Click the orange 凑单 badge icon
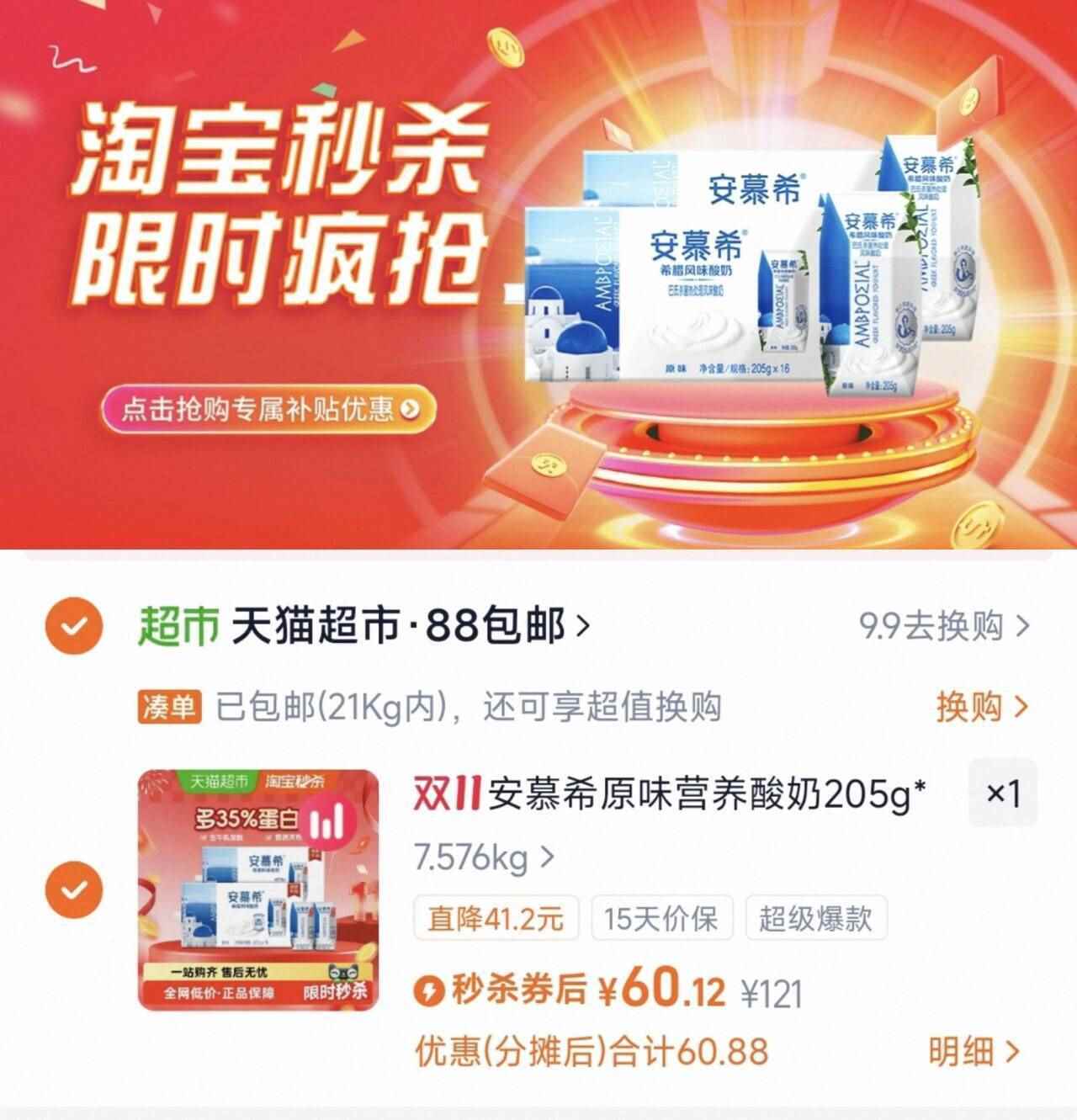Screen dimensions: 1077x1120 (169, 709)
